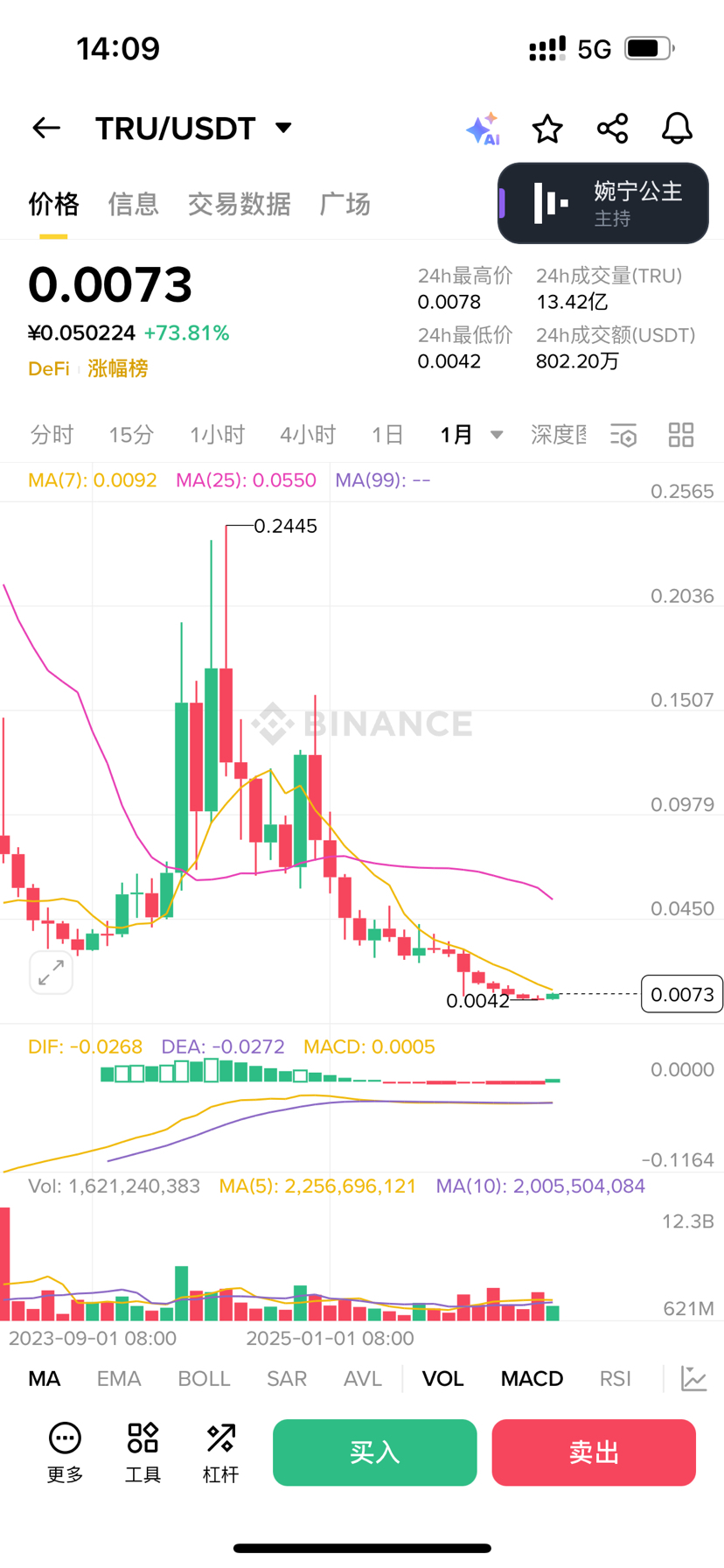Viewport: 724px width, 1568px height.
Task: Expand the 1月 interval dropdown
Action: coord(471,435)
